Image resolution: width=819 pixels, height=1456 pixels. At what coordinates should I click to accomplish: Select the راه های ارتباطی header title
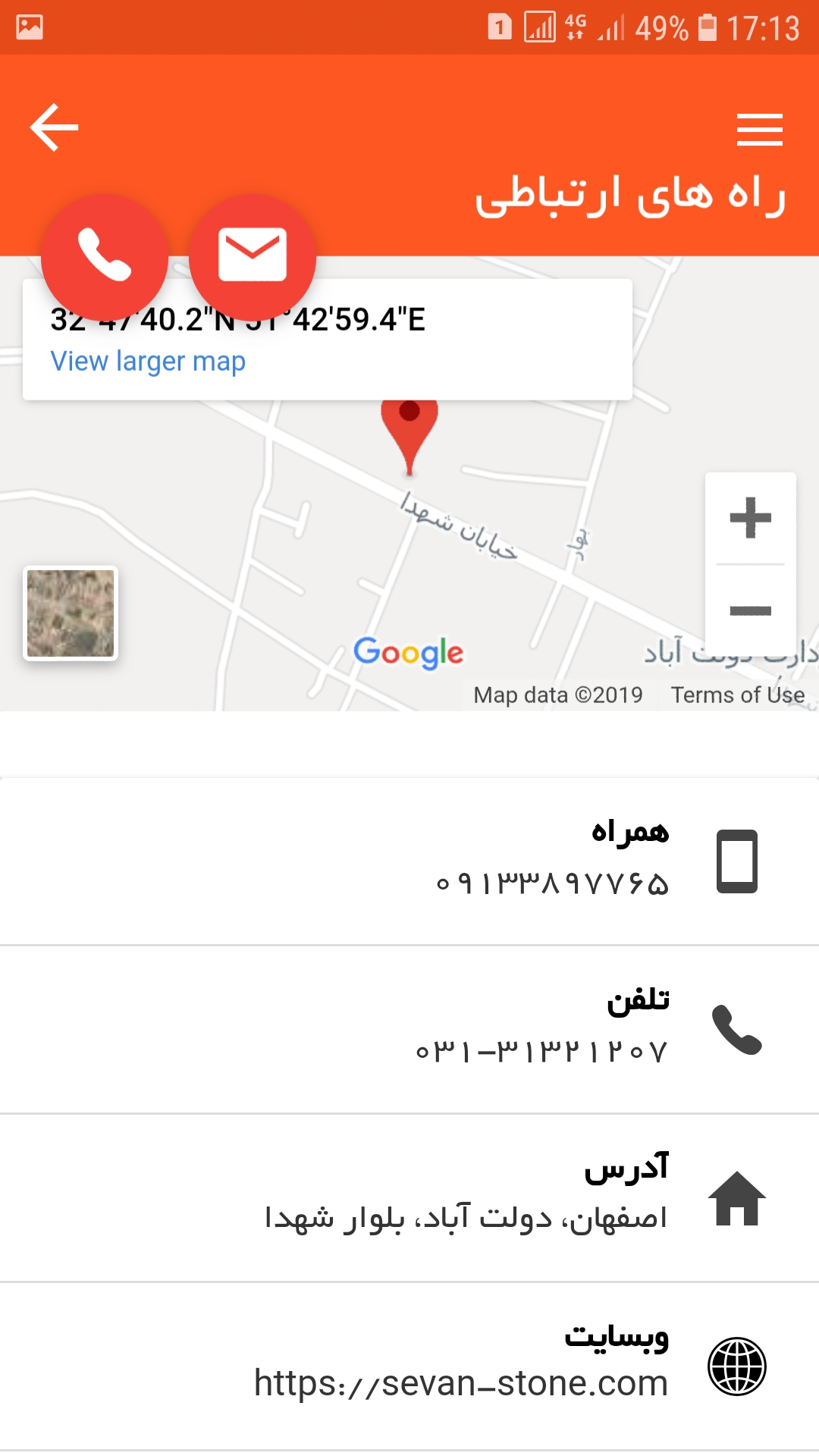point(629,196)
